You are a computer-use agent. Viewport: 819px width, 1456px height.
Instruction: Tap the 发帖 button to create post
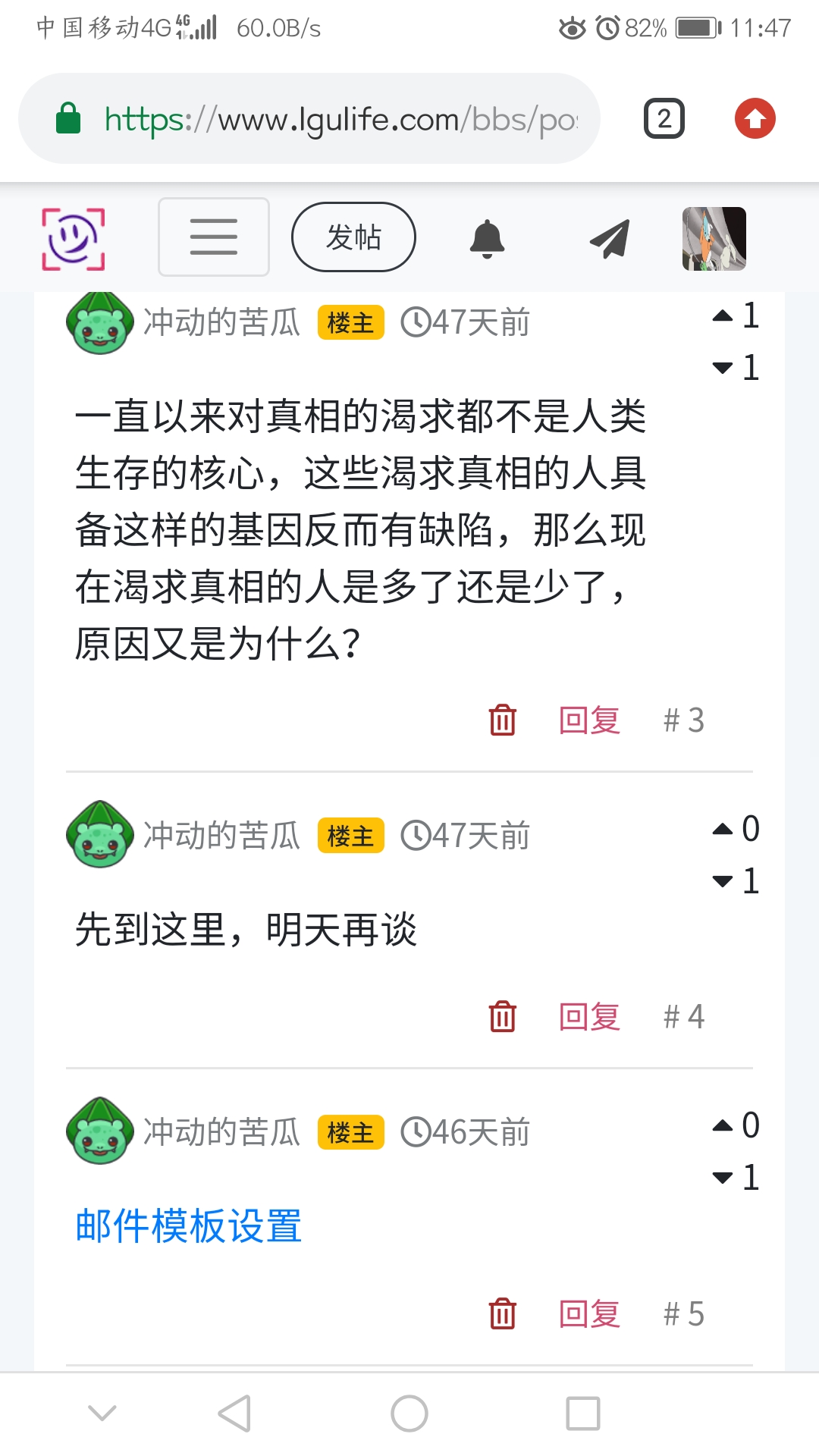tap(353, 237)
